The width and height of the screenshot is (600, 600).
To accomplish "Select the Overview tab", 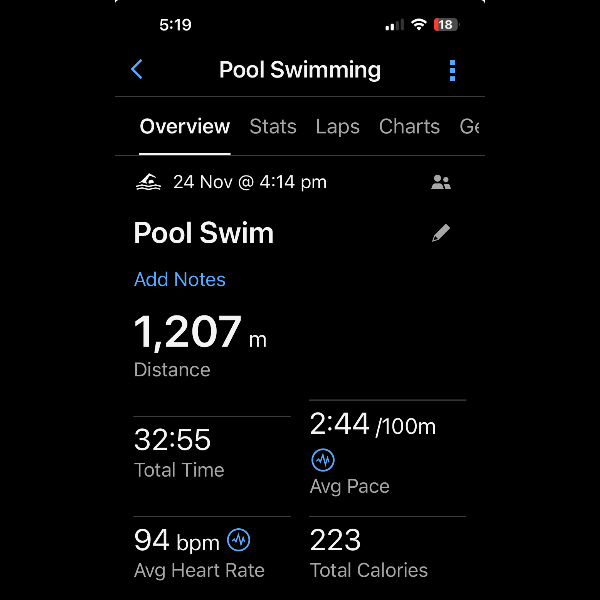I will pyautogui.click(x=185, y=127).
